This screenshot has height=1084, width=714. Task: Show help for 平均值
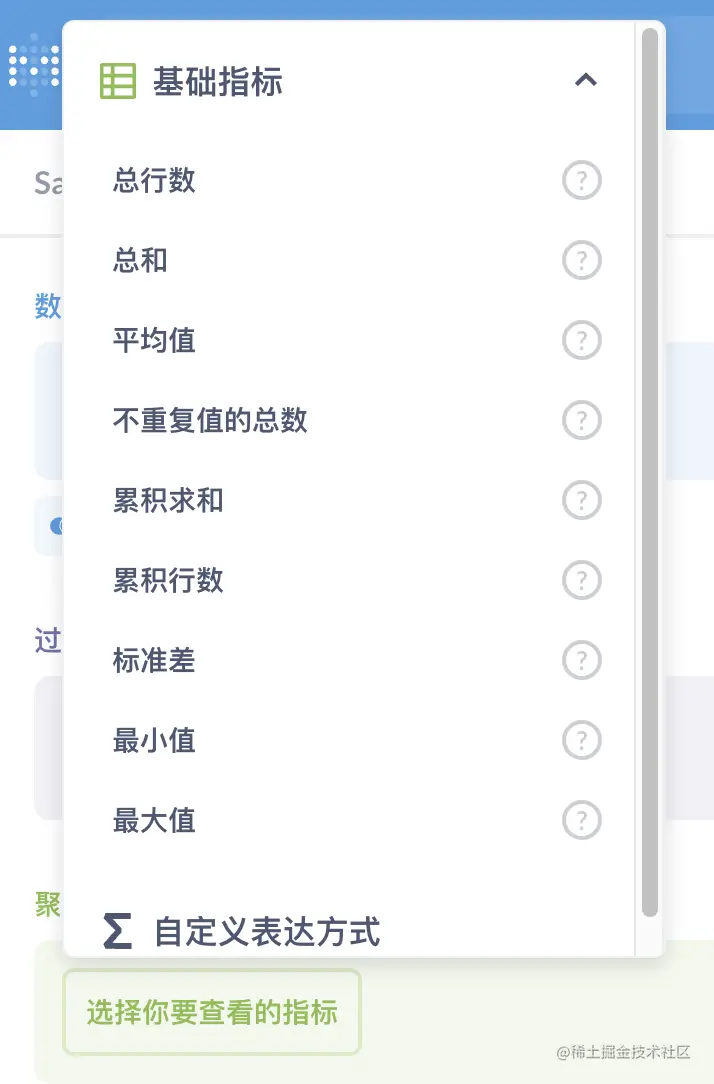[582, 341]
